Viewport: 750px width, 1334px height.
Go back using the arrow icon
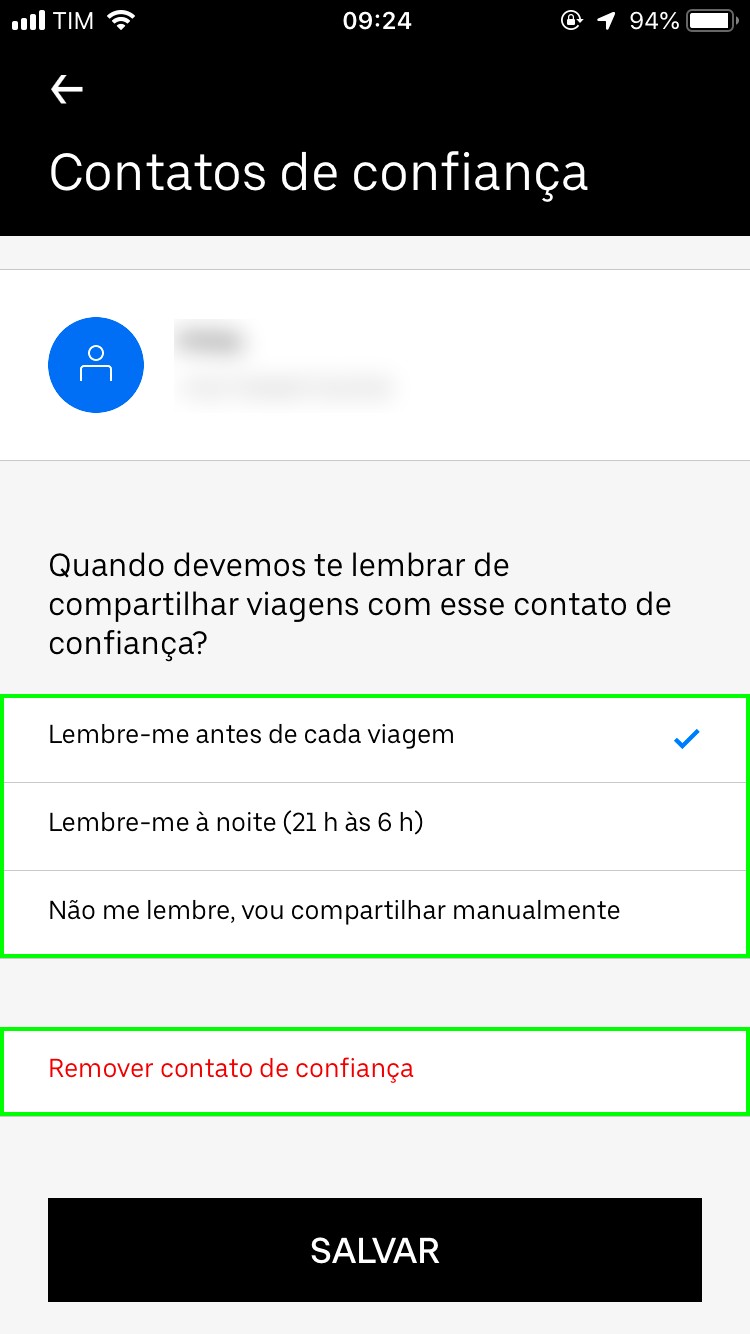coord(67,90)
